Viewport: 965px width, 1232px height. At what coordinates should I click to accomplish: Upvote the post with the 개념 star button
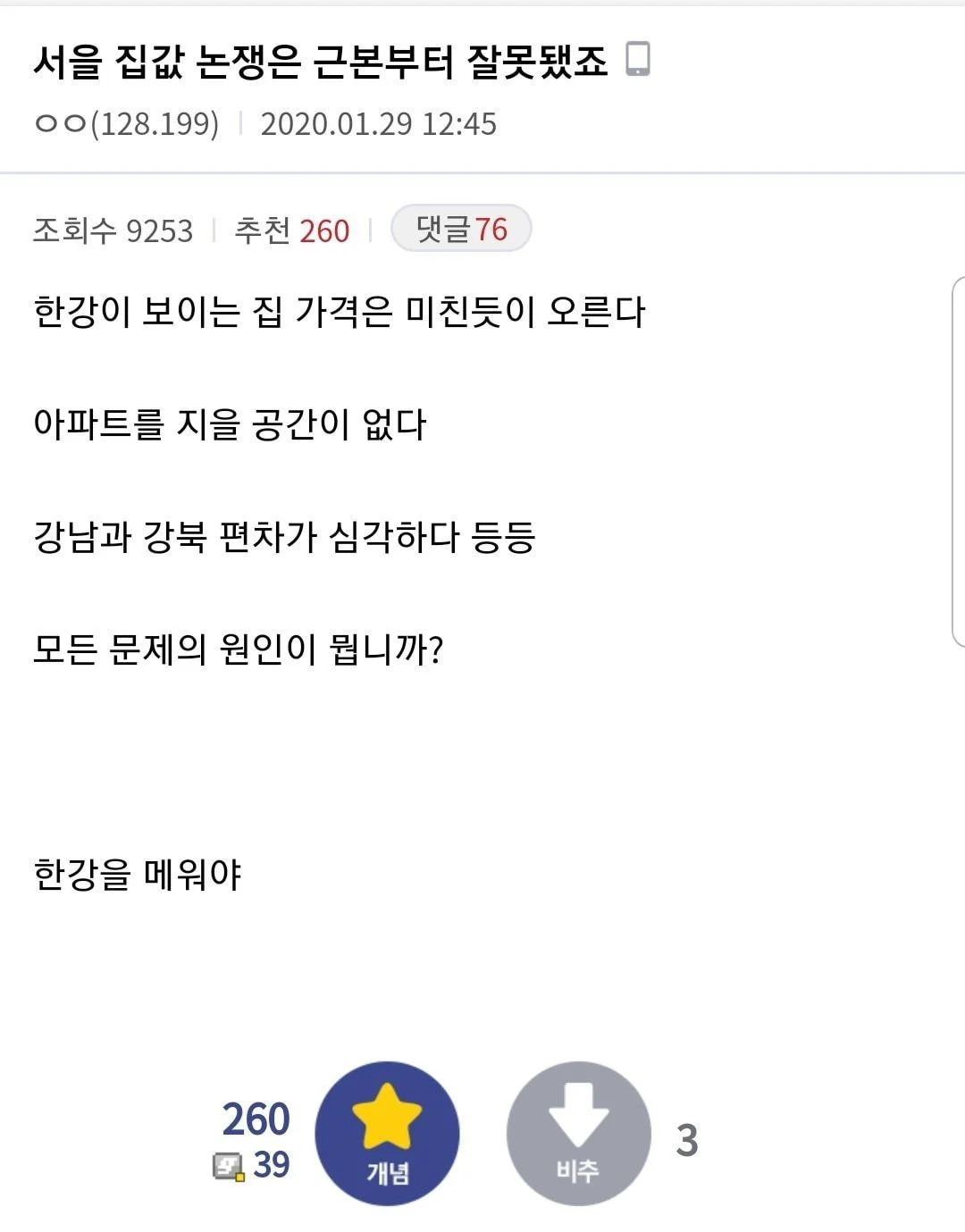(x=387, y=1133)
